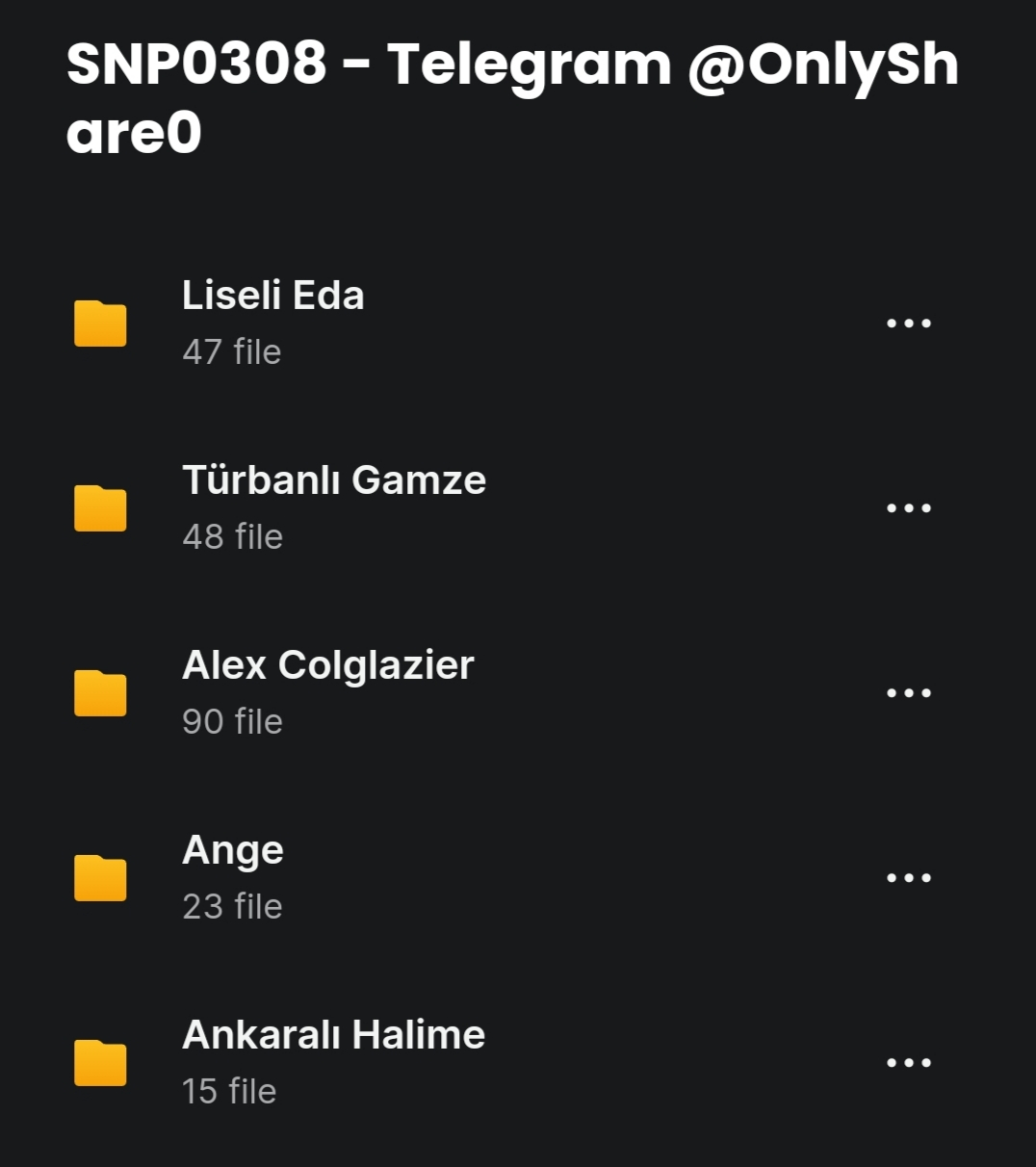The image size is (1036, 1167).
Task: Open the Ankaralı Halime folder
Action: point(333,1036)
